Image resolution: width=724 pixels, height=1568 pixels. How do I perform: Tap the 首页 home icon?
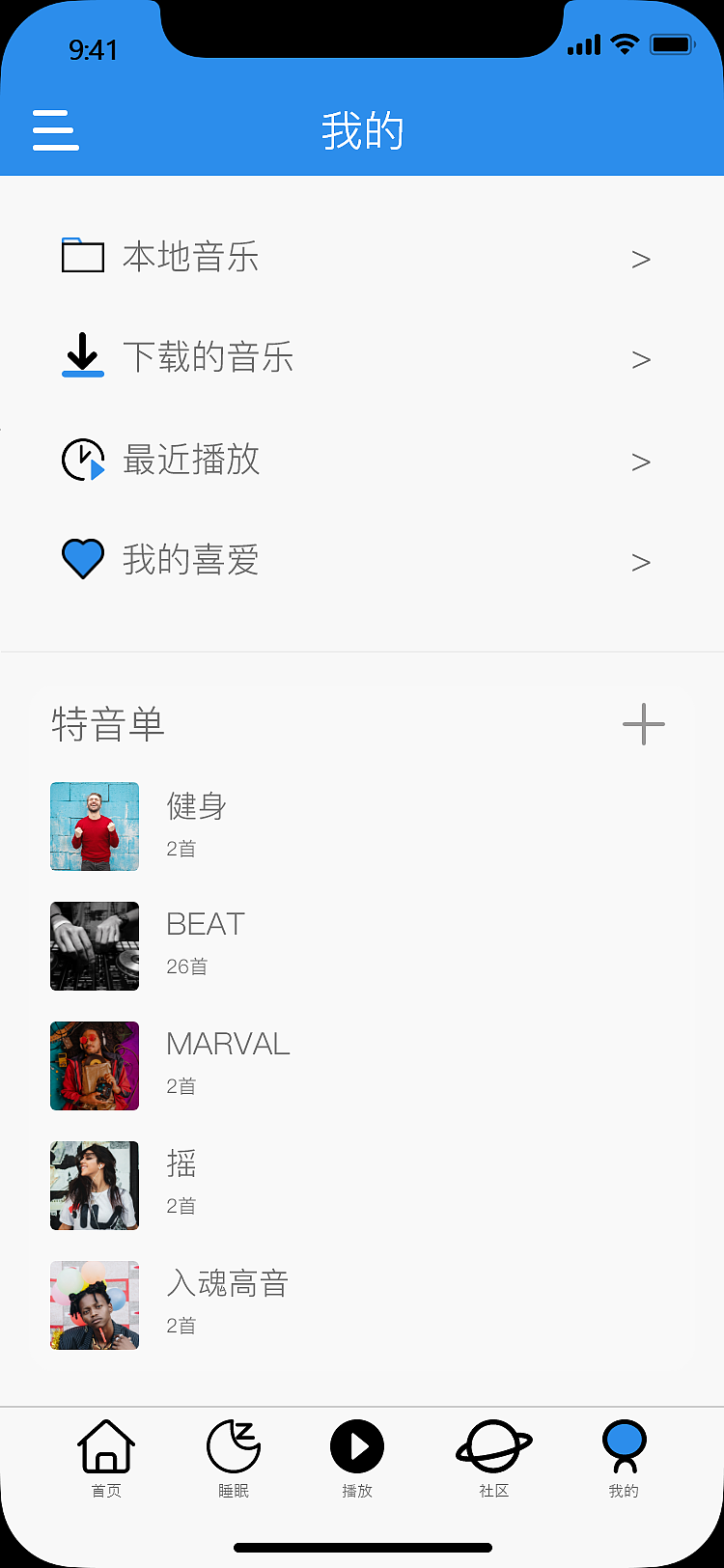click(x=106, y=1443)
